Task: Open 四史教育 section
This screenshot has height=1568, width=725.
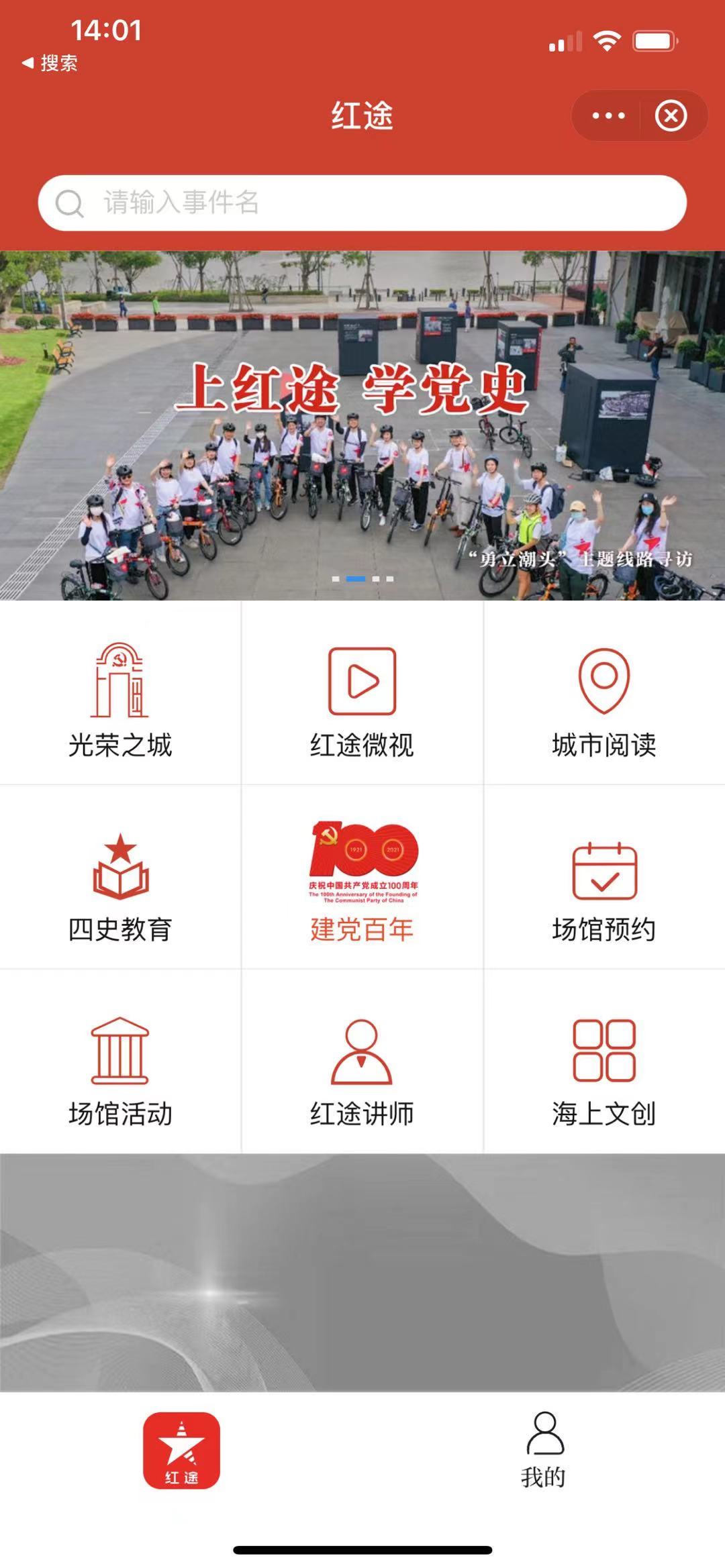Action: tap(120, 882)
